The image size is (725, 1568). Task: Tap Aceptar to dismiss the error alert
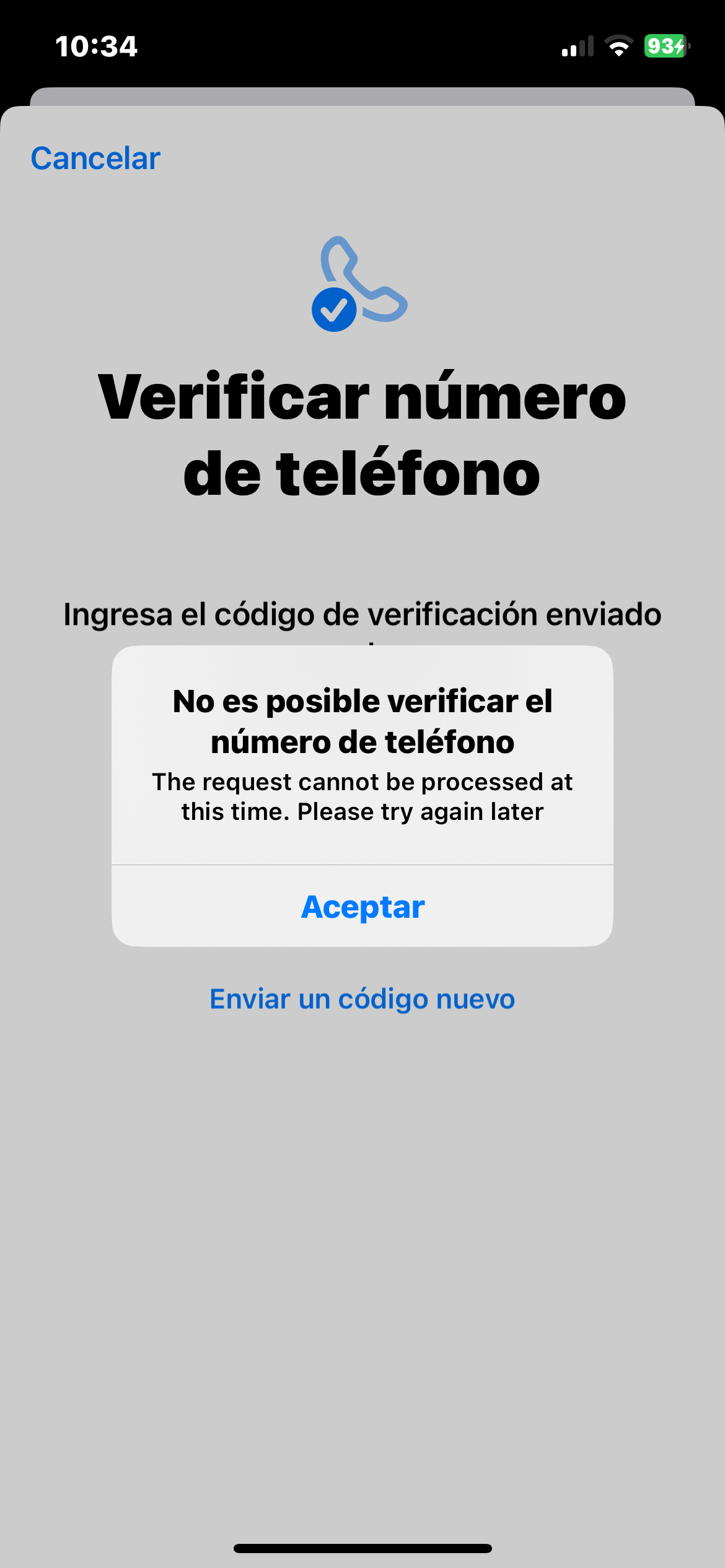[362, 907]
